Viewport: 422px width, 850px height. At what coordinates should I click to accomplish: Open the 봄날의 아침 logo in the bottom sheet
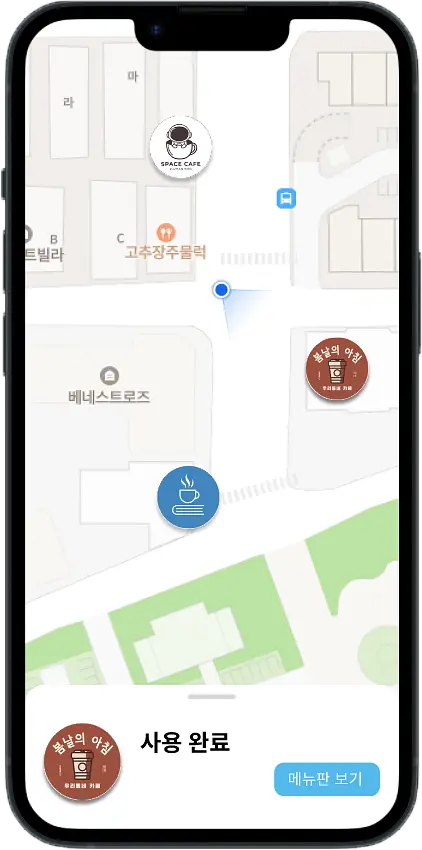click(x=82, y=762)
